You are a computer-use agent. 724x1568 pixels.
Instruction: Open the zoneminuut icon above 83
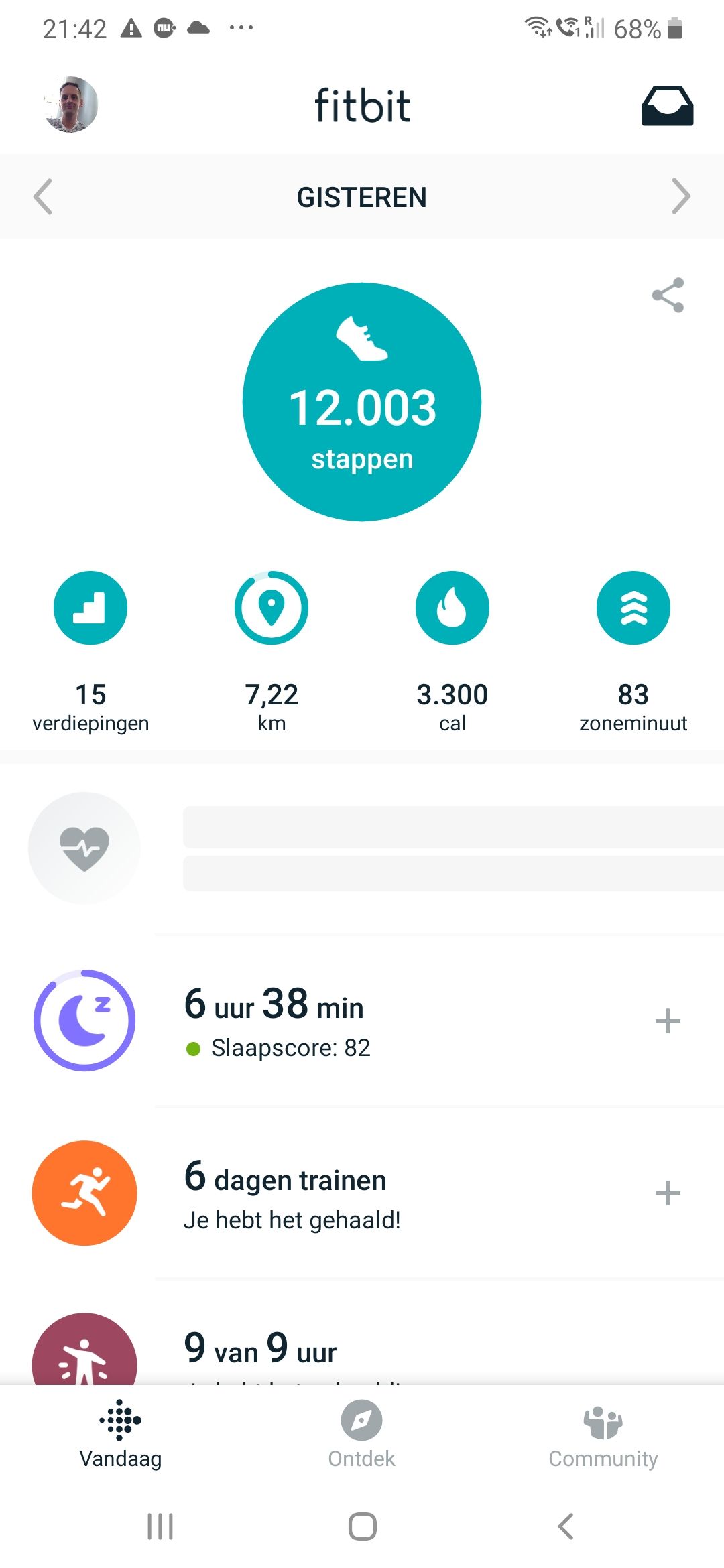[633, 607]
